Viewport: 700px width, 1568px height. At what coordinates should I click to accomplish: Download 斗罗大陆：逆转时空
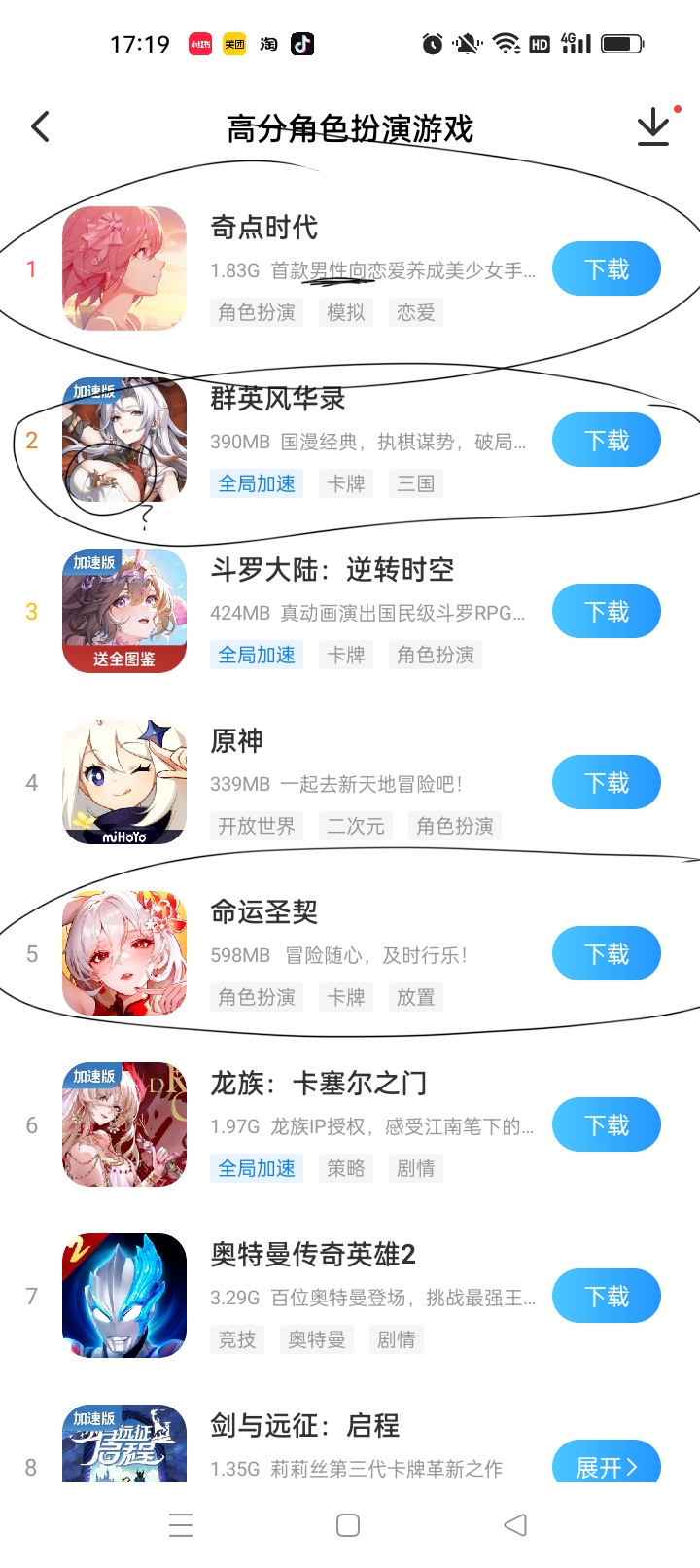click(x=606, y=612)
